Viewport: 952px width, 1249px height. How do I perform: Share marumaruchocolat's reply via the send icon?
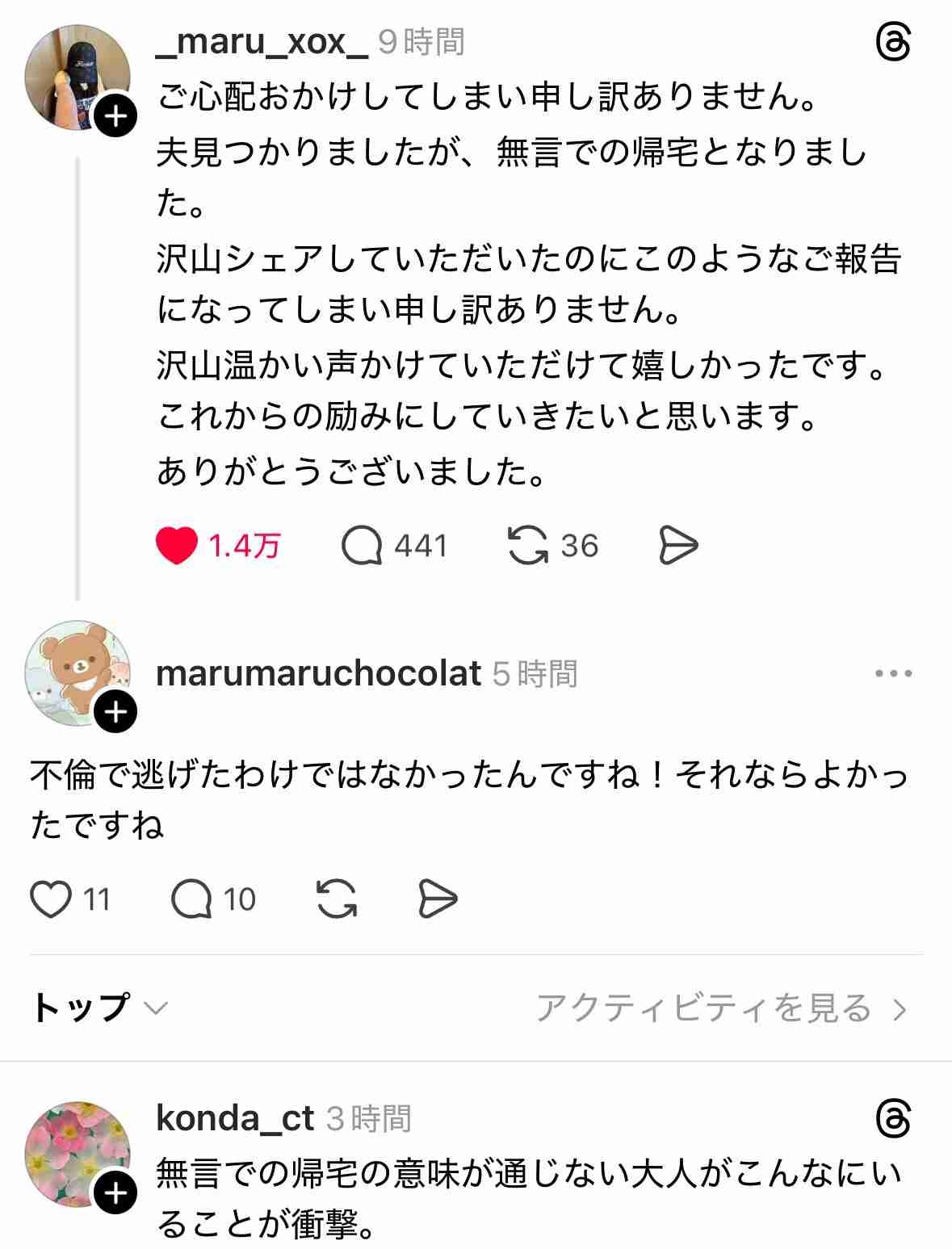tap(438, 899)
